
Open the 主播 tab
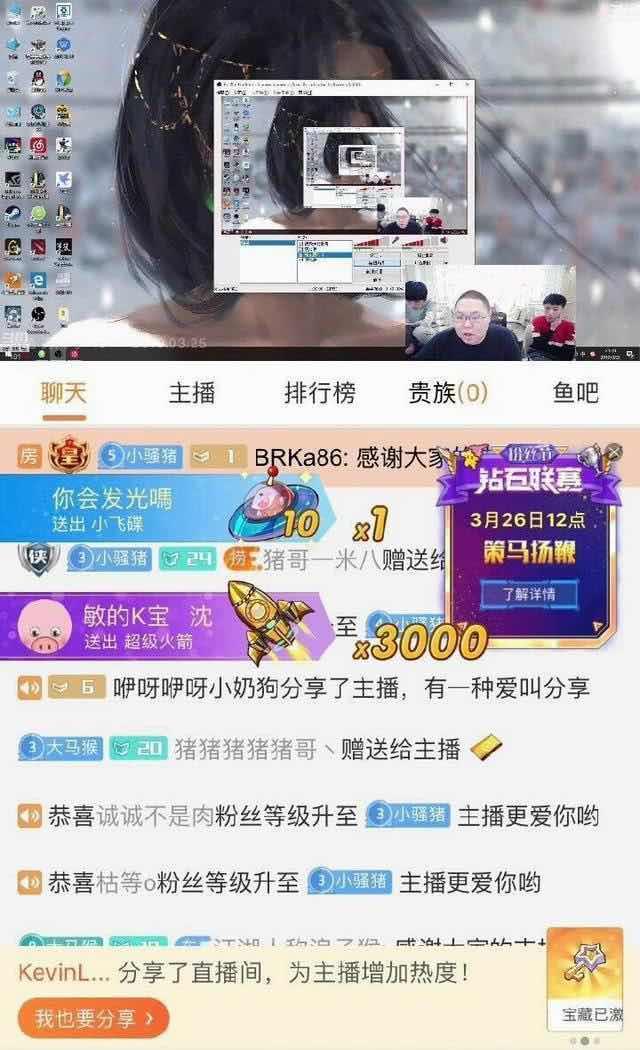tap(192, 392)
